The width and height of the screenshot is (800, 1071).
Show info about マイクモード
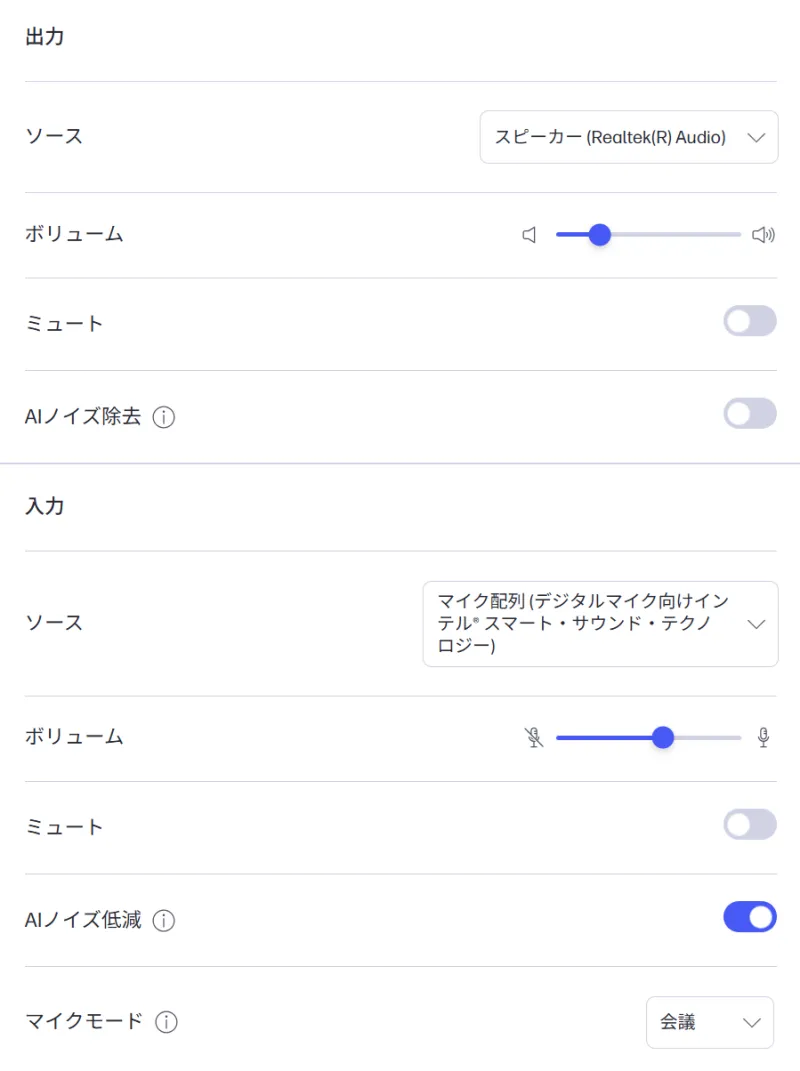tap(167, 1022)
